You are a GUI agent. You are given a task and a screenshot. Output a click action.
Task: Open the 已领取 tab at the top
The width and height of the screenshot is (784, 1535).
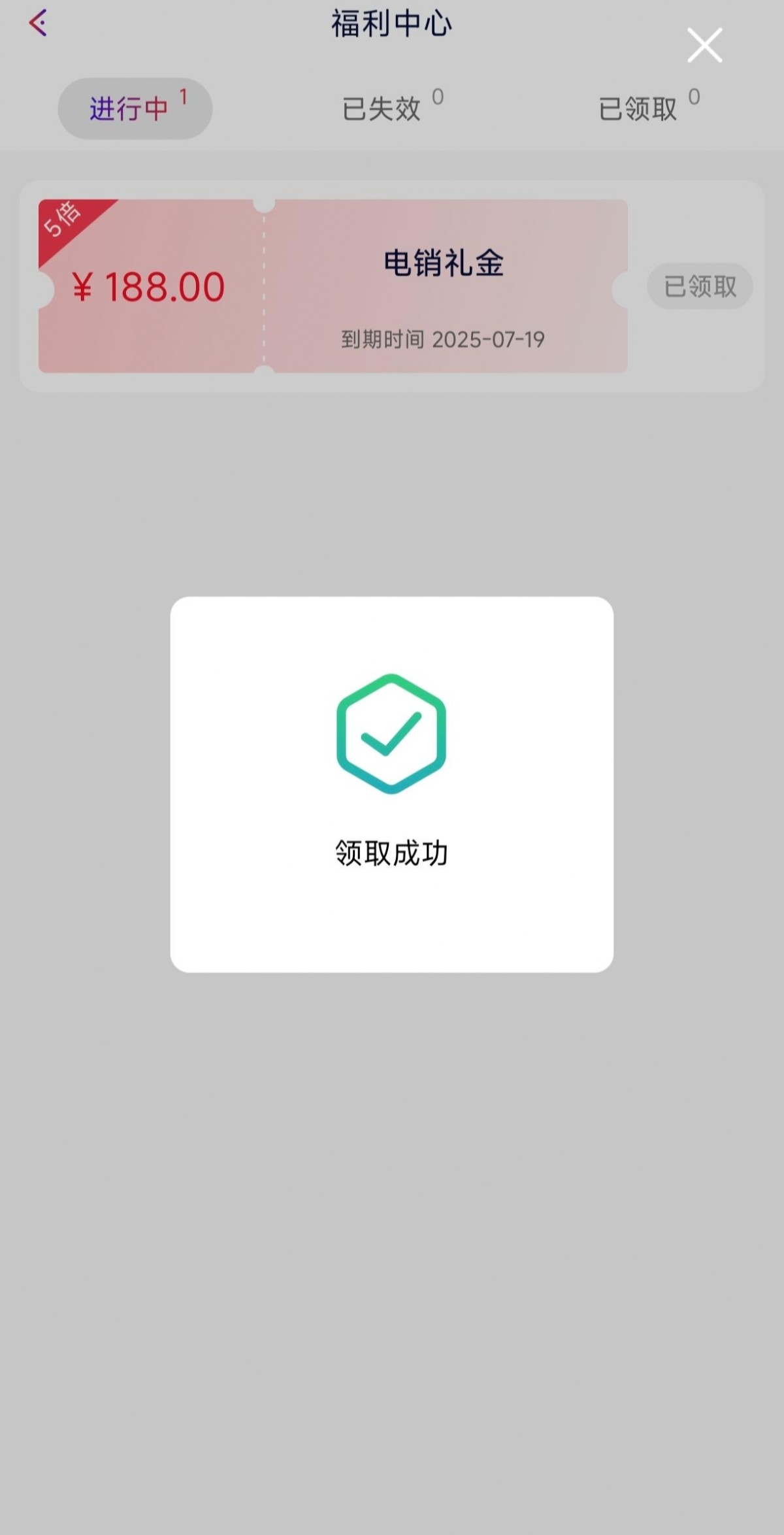pos(639,108)
